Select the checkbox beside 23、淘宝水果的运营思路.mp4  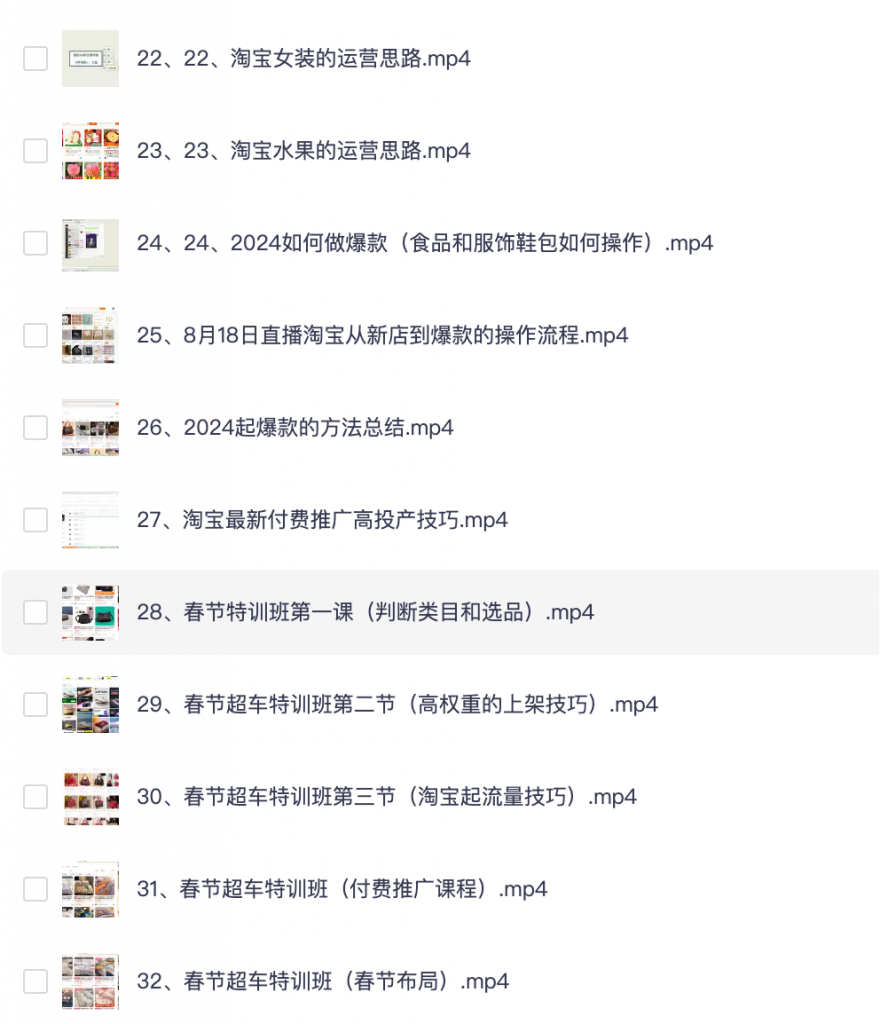click(35, 151)
